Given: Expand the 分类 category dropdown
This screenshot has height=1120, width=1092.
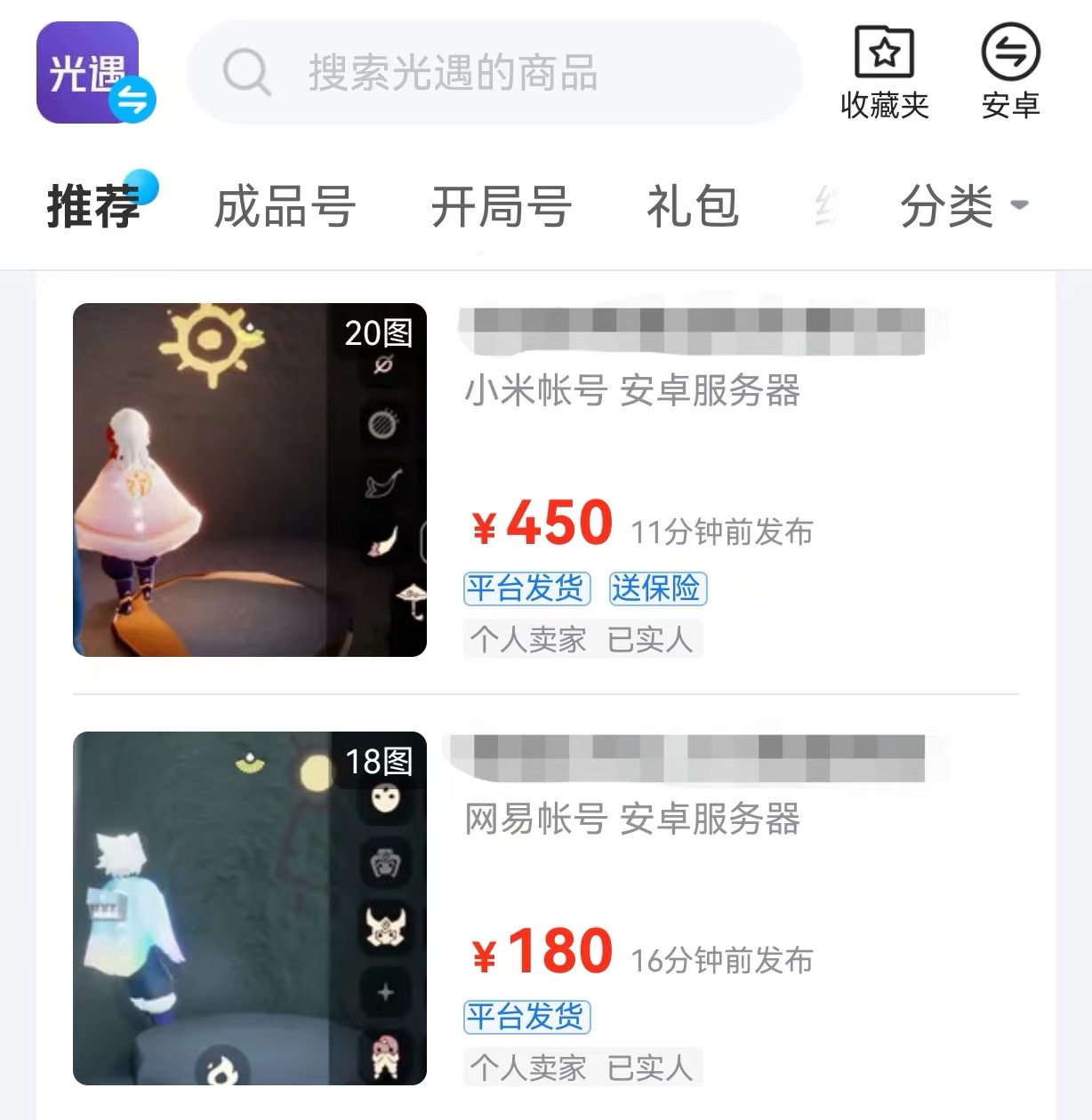Looking at the screenshot, I should point(963,206).
